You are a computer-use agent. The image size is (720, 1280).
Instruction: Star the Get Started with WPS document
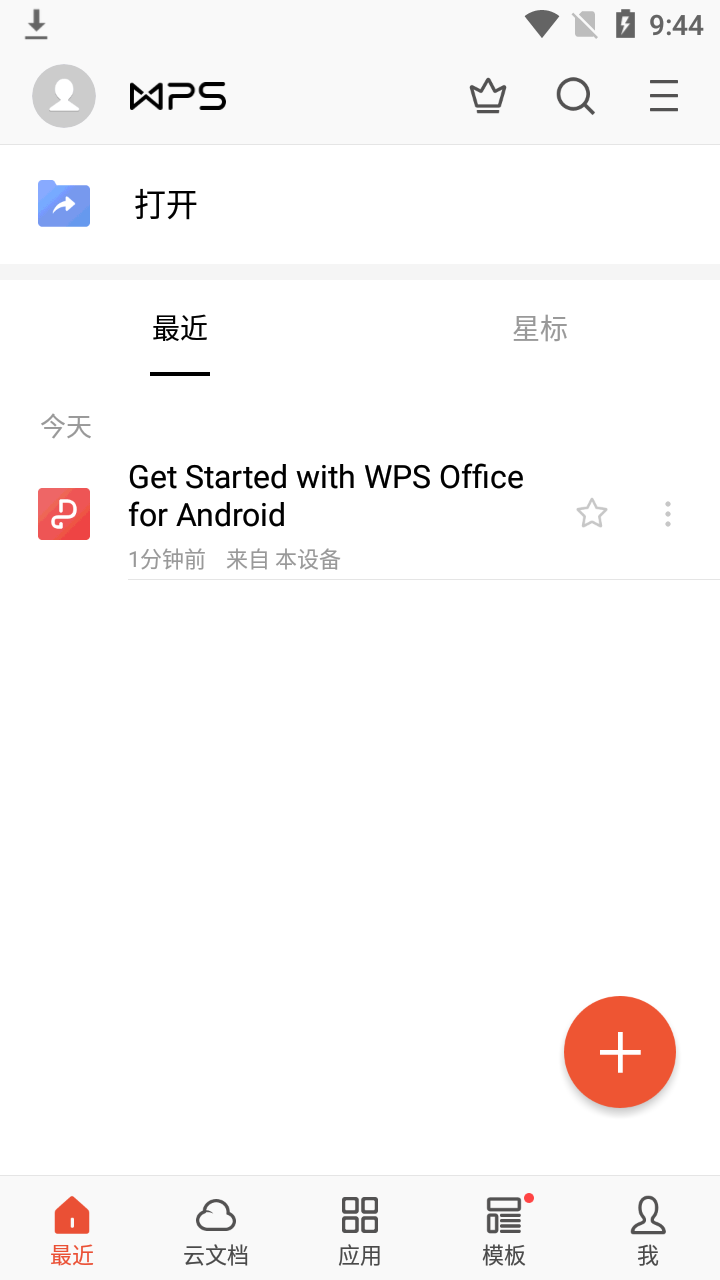pos(592,514)
